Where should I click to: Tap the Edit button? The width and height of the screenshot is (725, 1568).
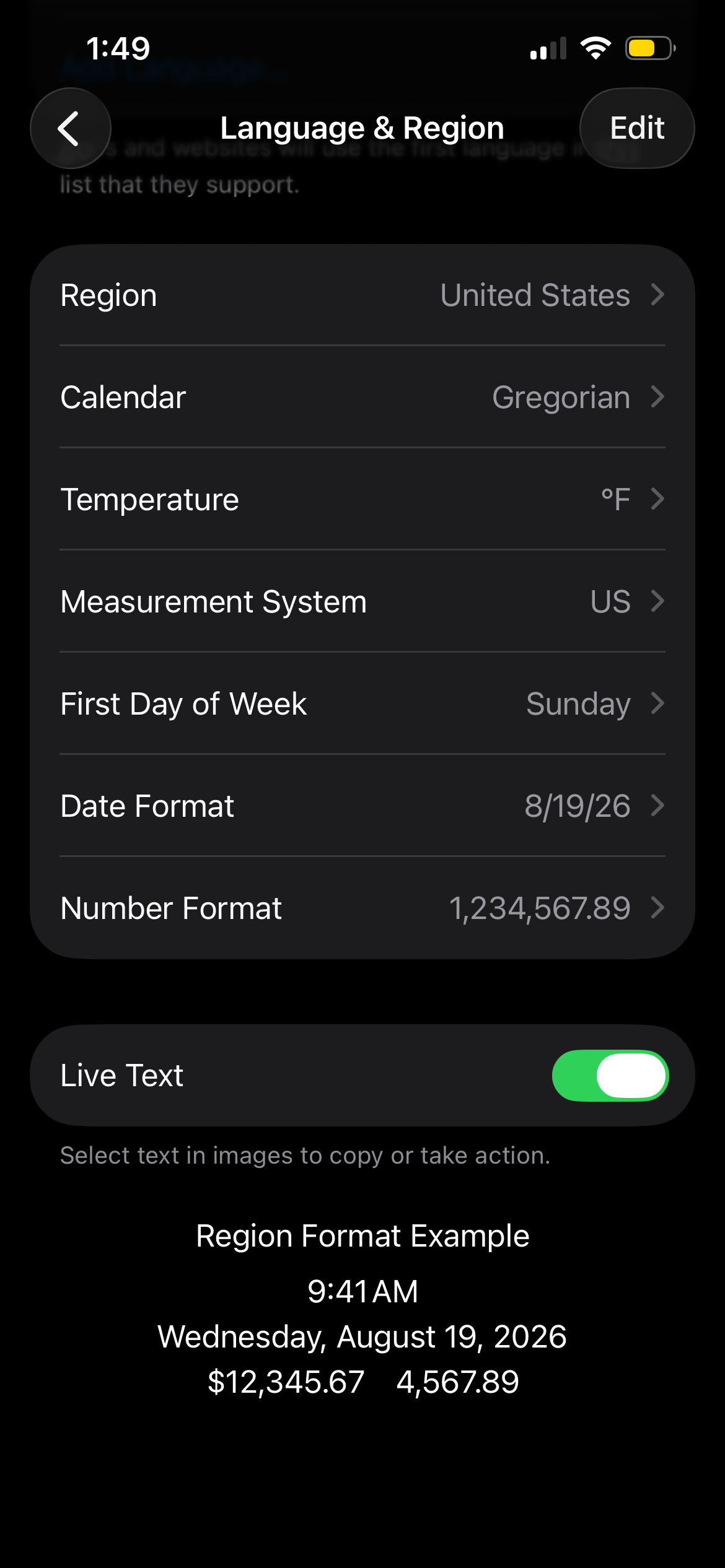[x=636, y=128]
